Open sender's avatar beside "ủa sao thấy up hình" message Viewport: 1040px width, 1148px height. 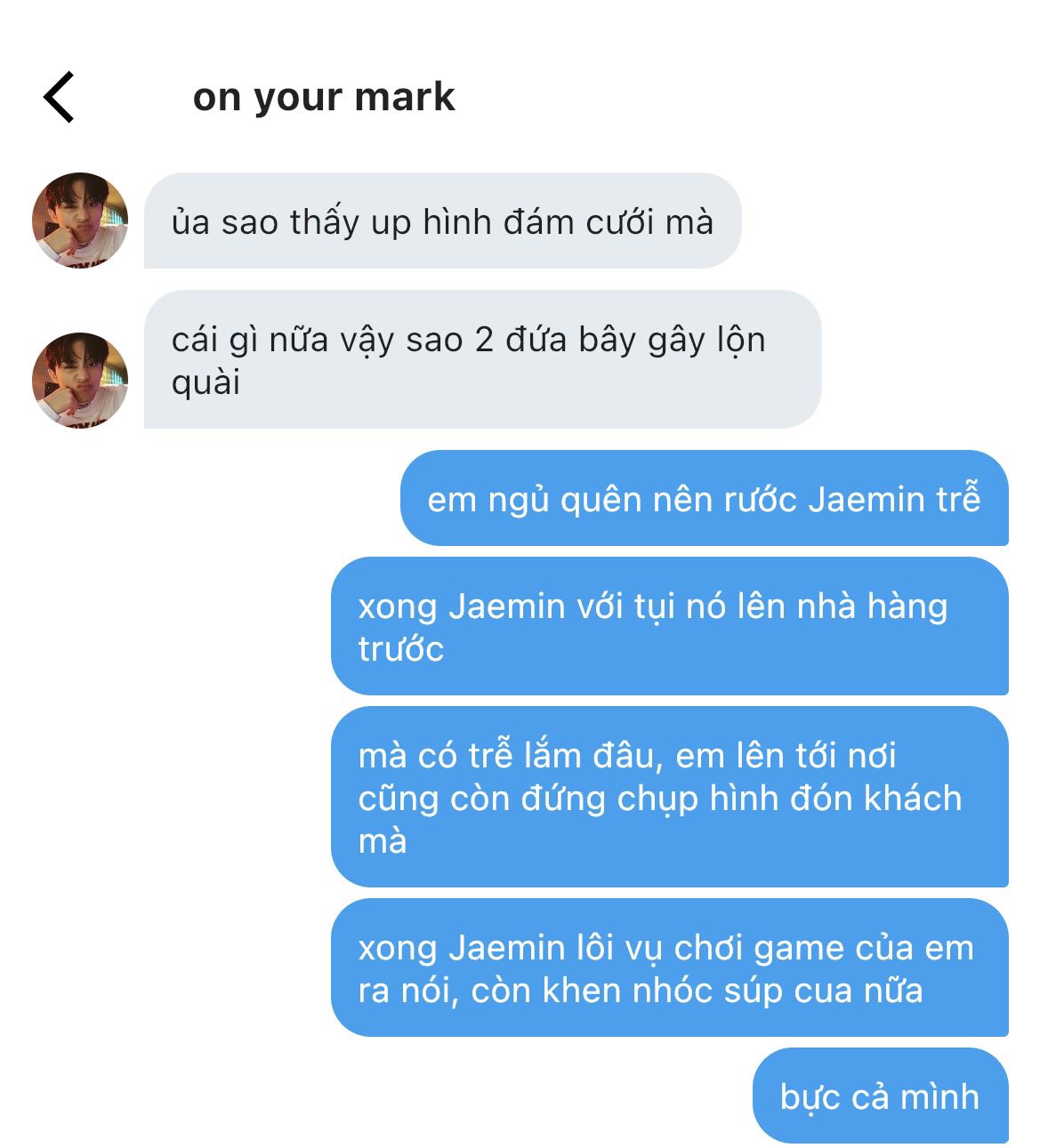[80, 221]
